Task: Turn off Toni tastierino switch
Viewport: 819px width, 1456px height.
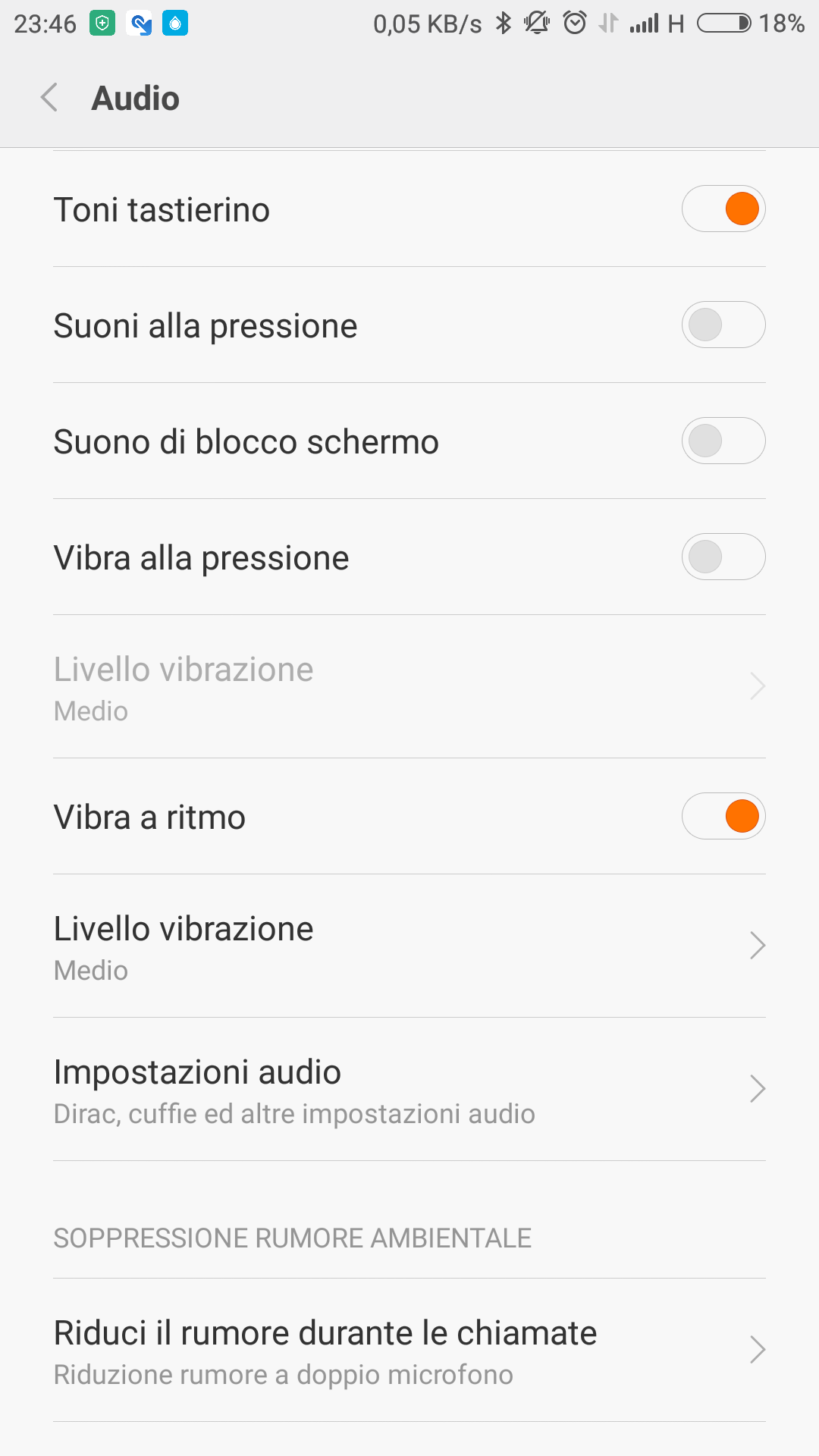Action: coord(723,209)
